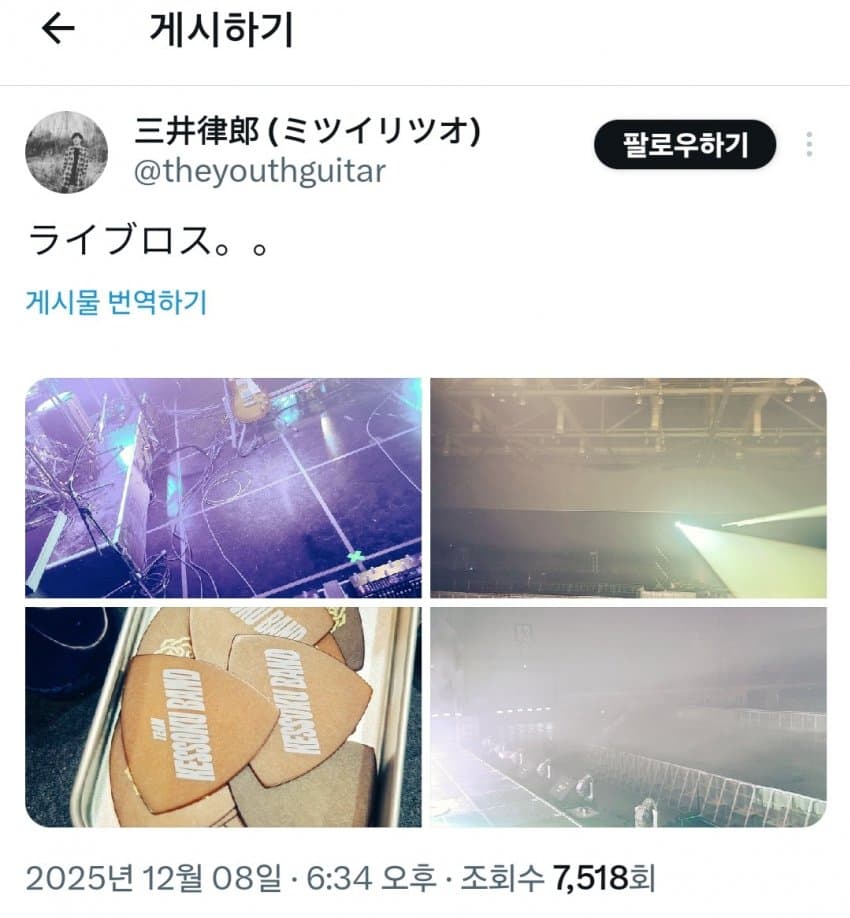The width and height of the screenshot is (850, 918).
Task: View the venue ceiling spotlight photo
Action: [628, 487]
